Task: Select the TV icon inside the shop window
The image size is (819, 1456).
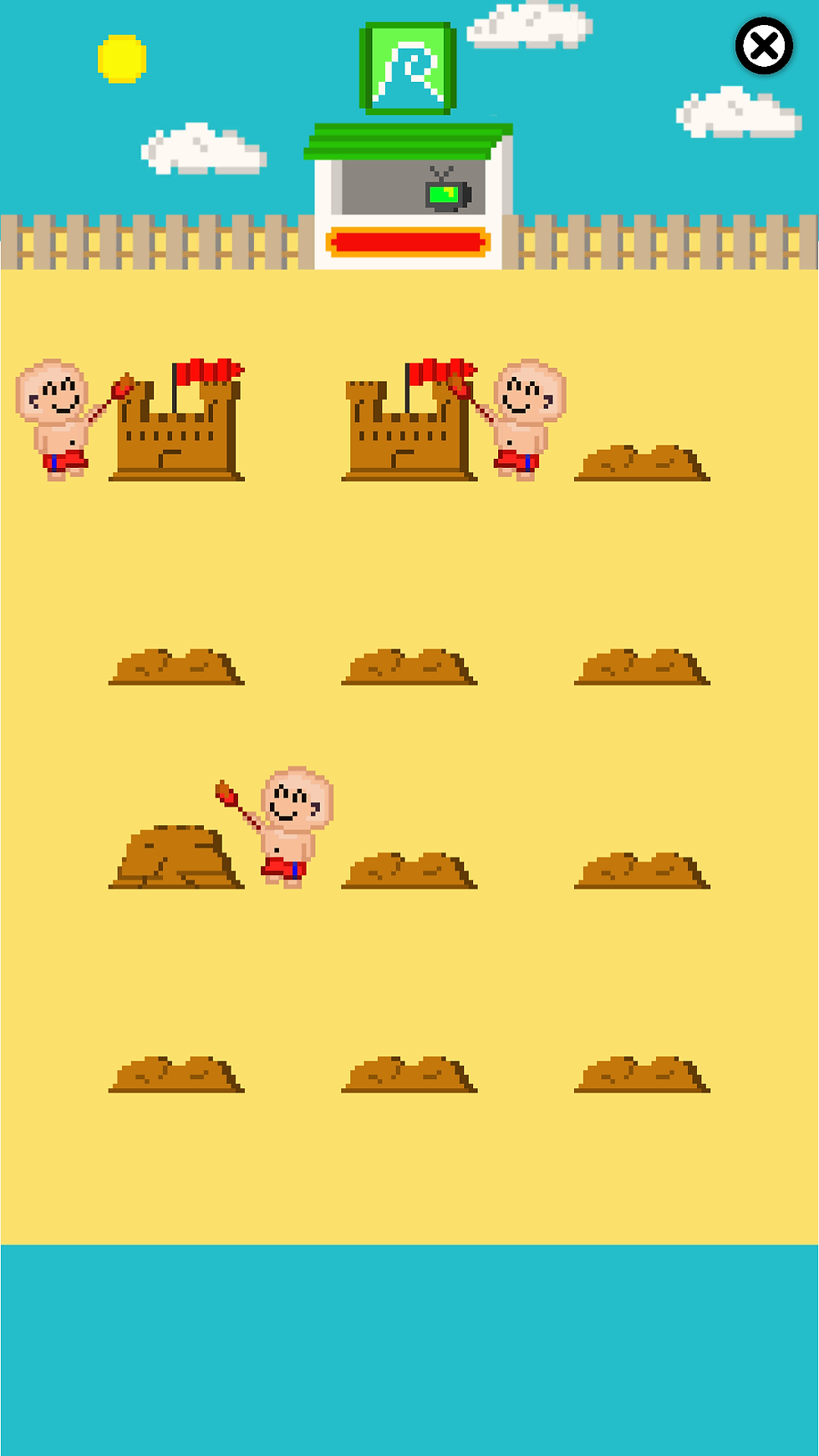Action: (445, 194)
